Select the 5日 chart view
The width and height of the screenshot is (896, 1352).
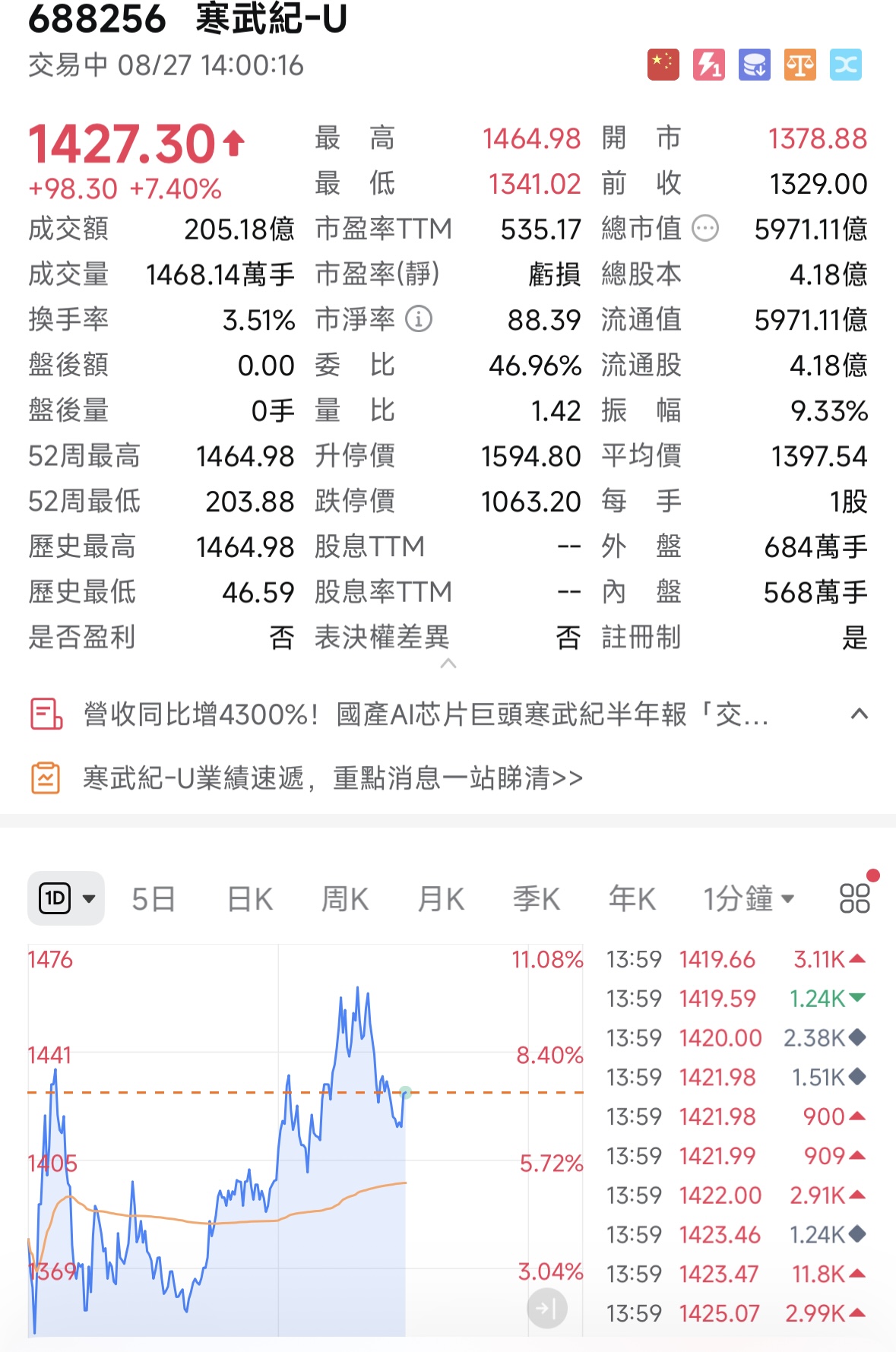point(153,898)
